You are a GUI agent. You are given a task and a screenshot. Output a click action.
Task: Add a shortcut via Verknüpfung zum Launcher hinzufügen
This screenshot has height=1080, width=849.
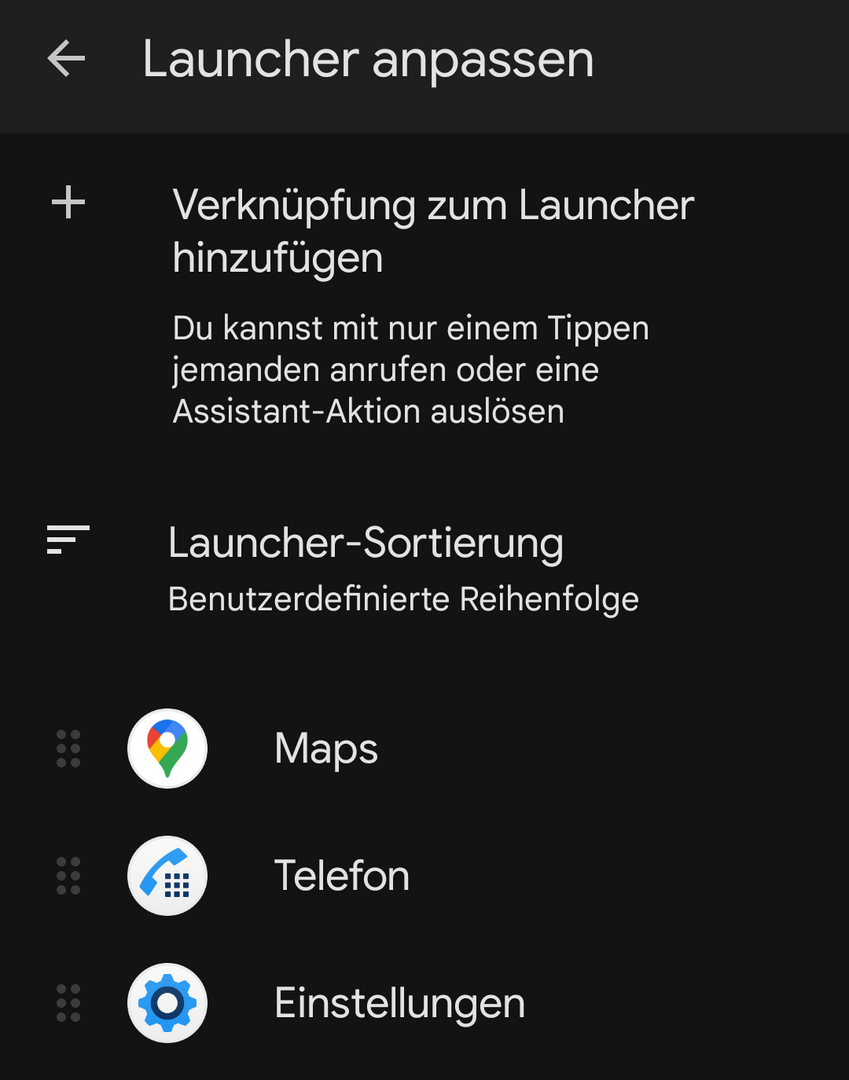[432, 232]
